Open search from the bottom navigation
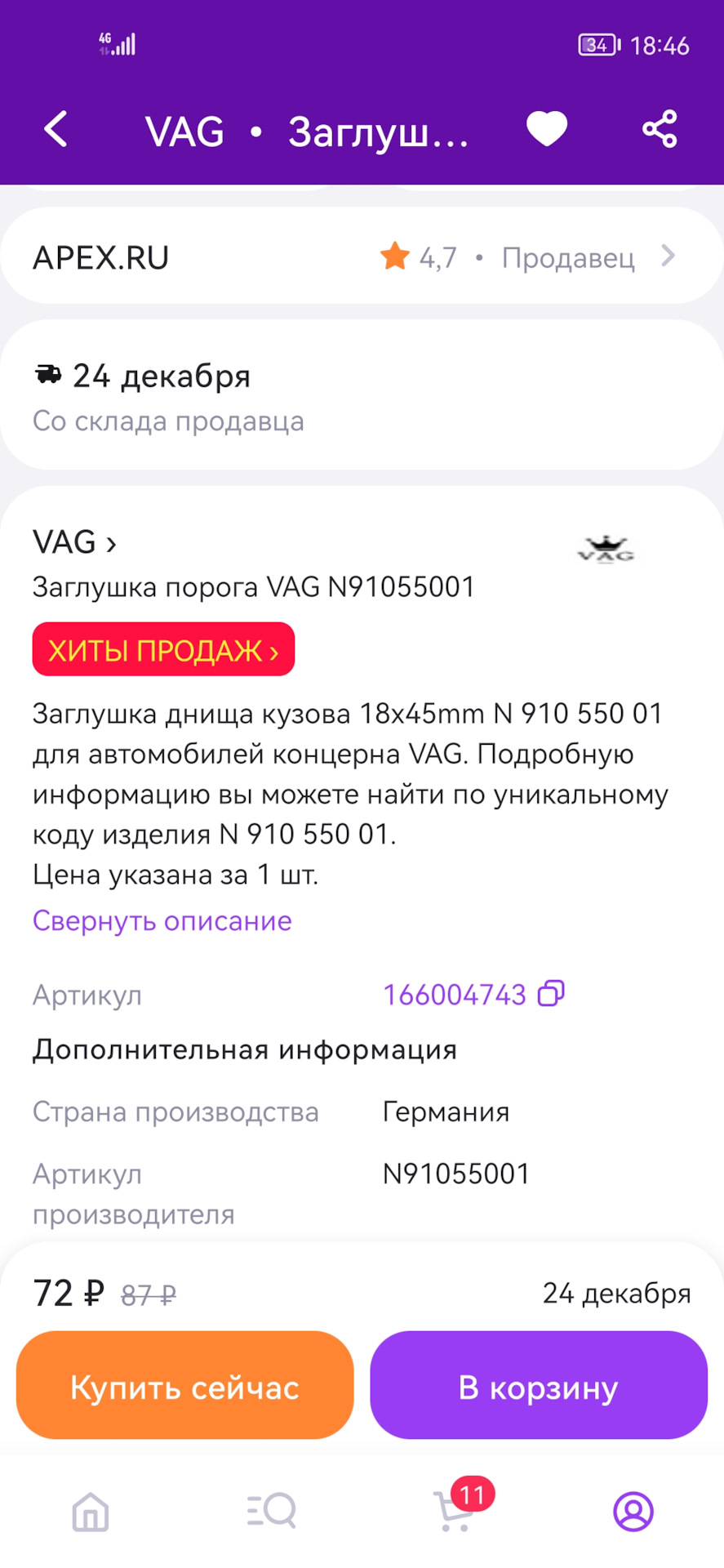 tap(270, 1512)
